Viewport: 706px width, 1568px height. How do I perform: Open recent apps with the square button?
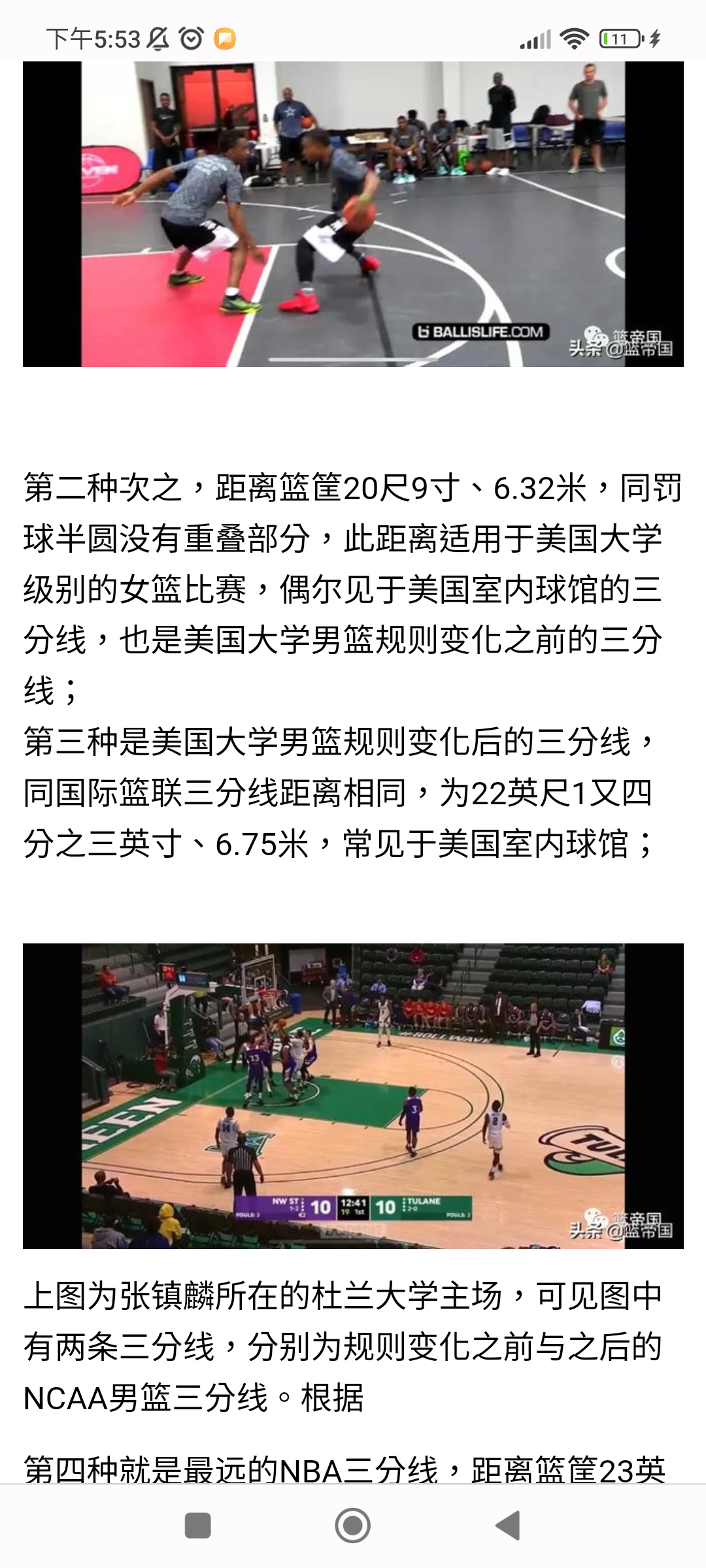point(198,1526)
